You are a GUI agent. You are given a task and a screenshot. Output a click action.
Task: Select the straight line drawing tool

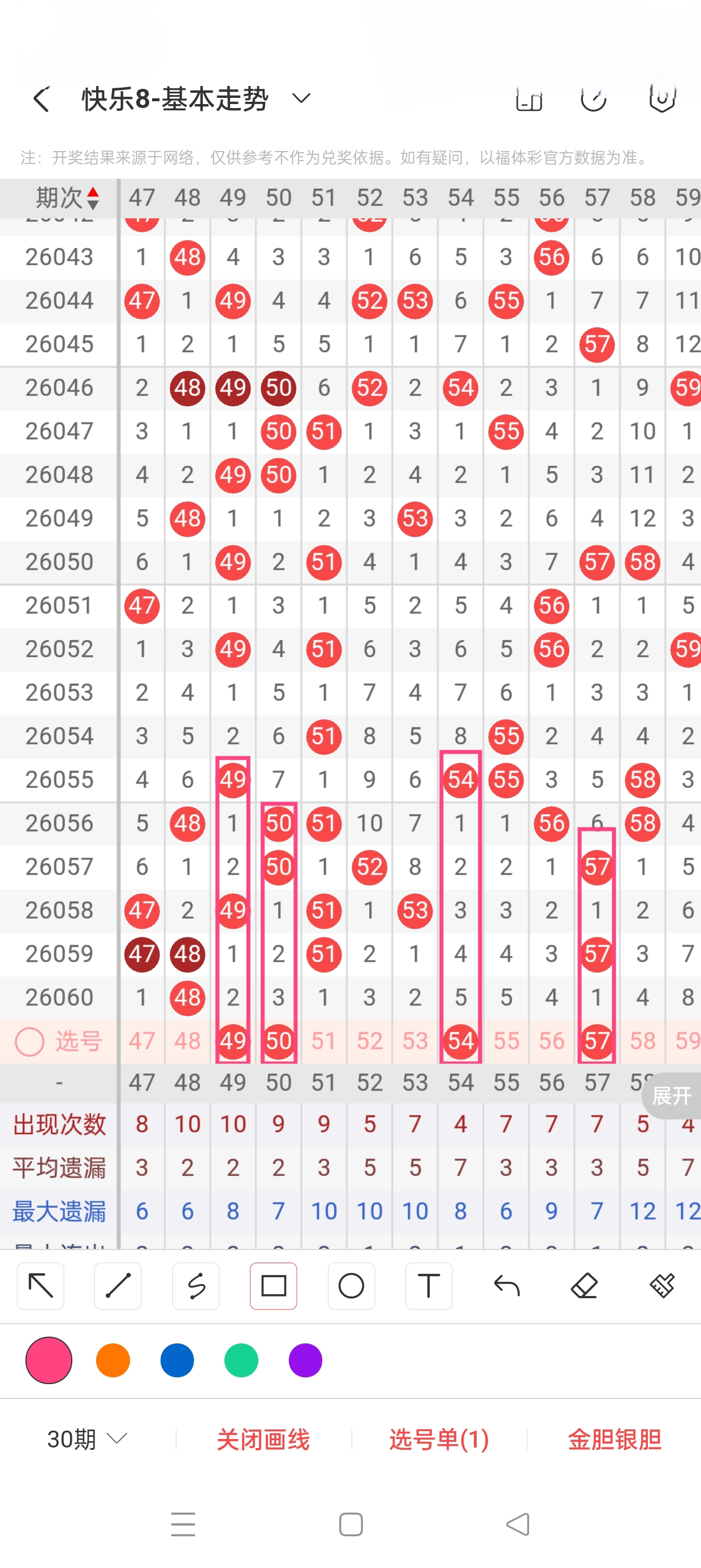[118, 1286]
